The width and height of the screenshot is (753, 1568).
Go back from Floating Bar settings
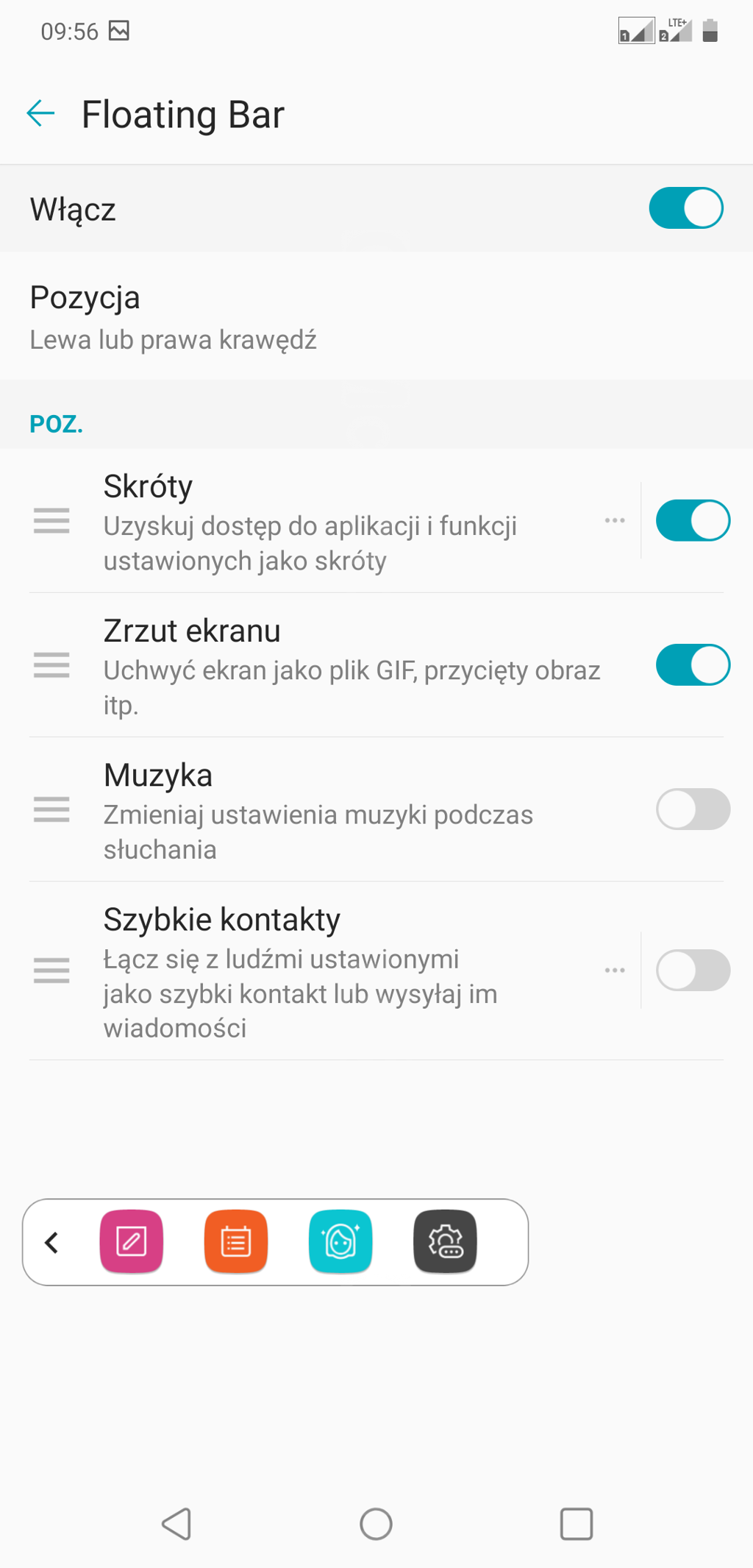coord(41,113)
